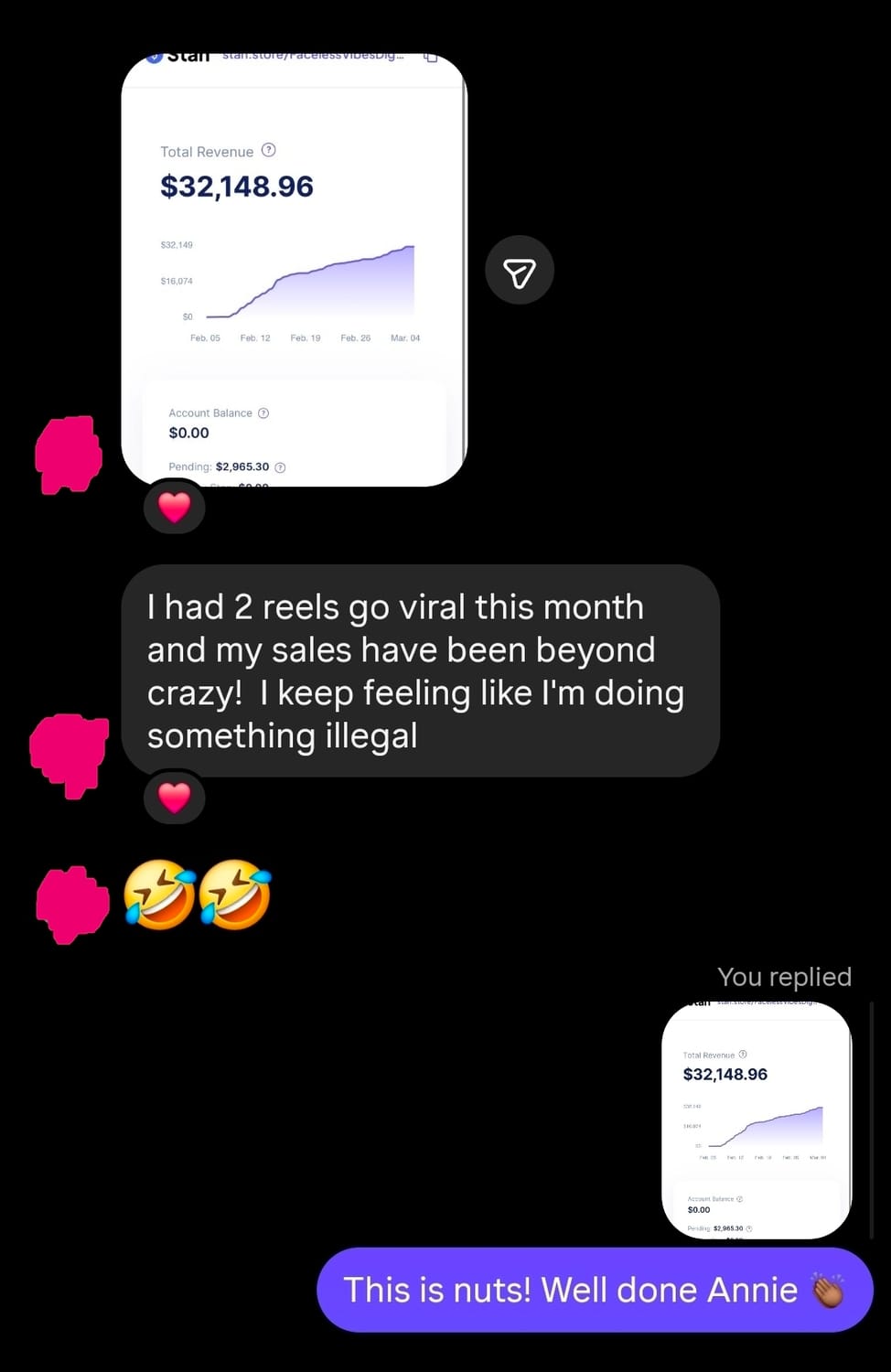Open the small replied-to revenue image
This screenshot has width=891, height=1372.
pyautogui.click(x=756, y=1120)
